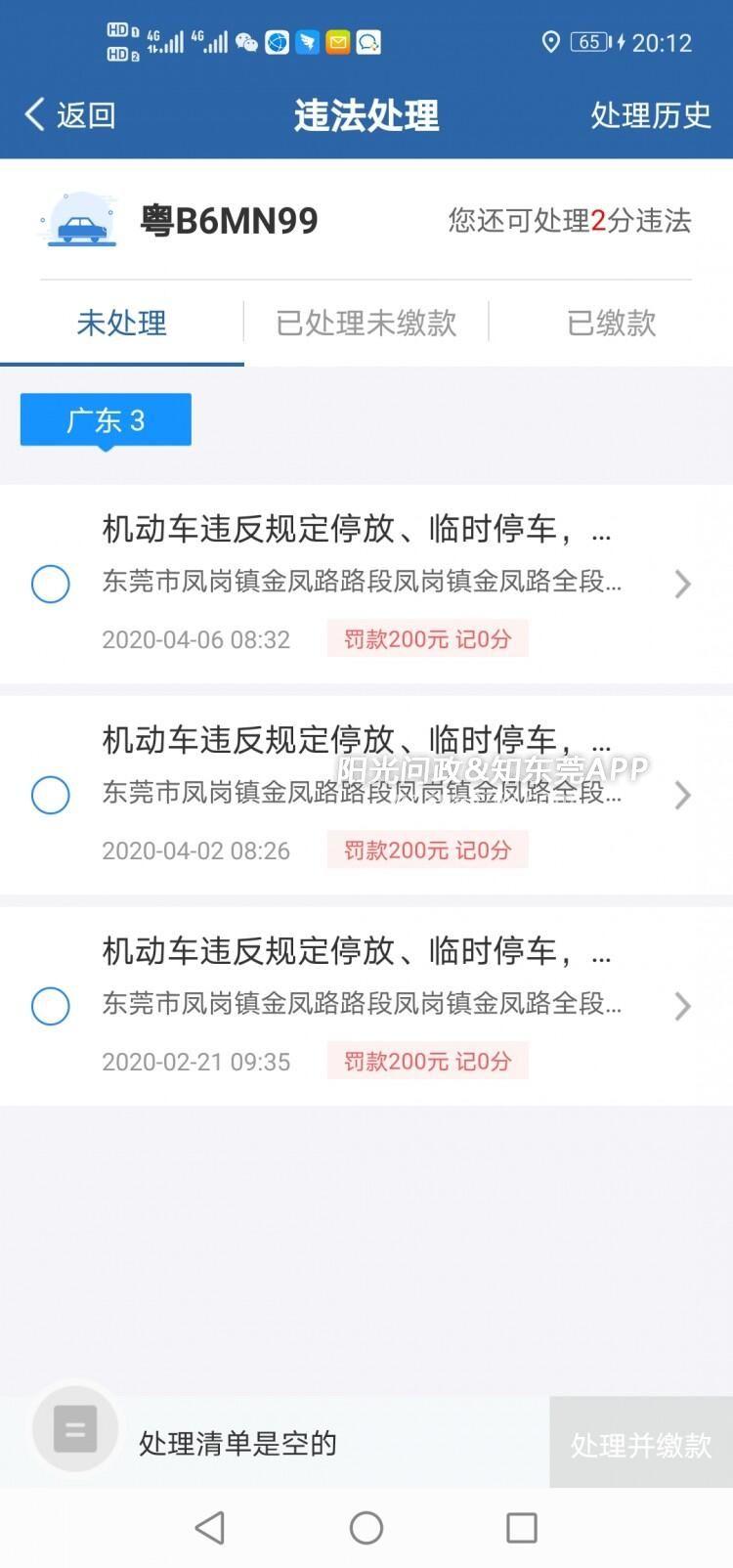Switch to the 已缴款 tab
This screenshot has width=733, height=1568.
tap(612, 323)
